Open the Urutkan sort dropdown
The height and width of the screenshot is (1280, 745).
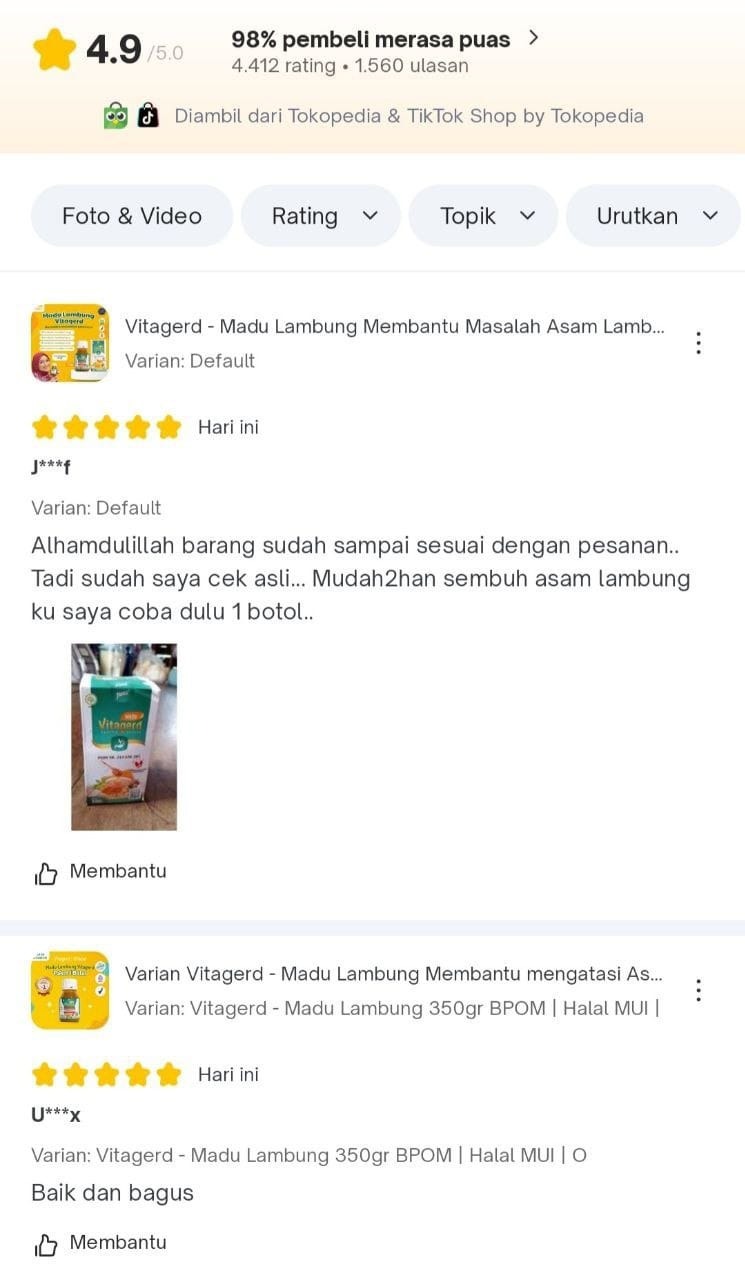(653, 216)
